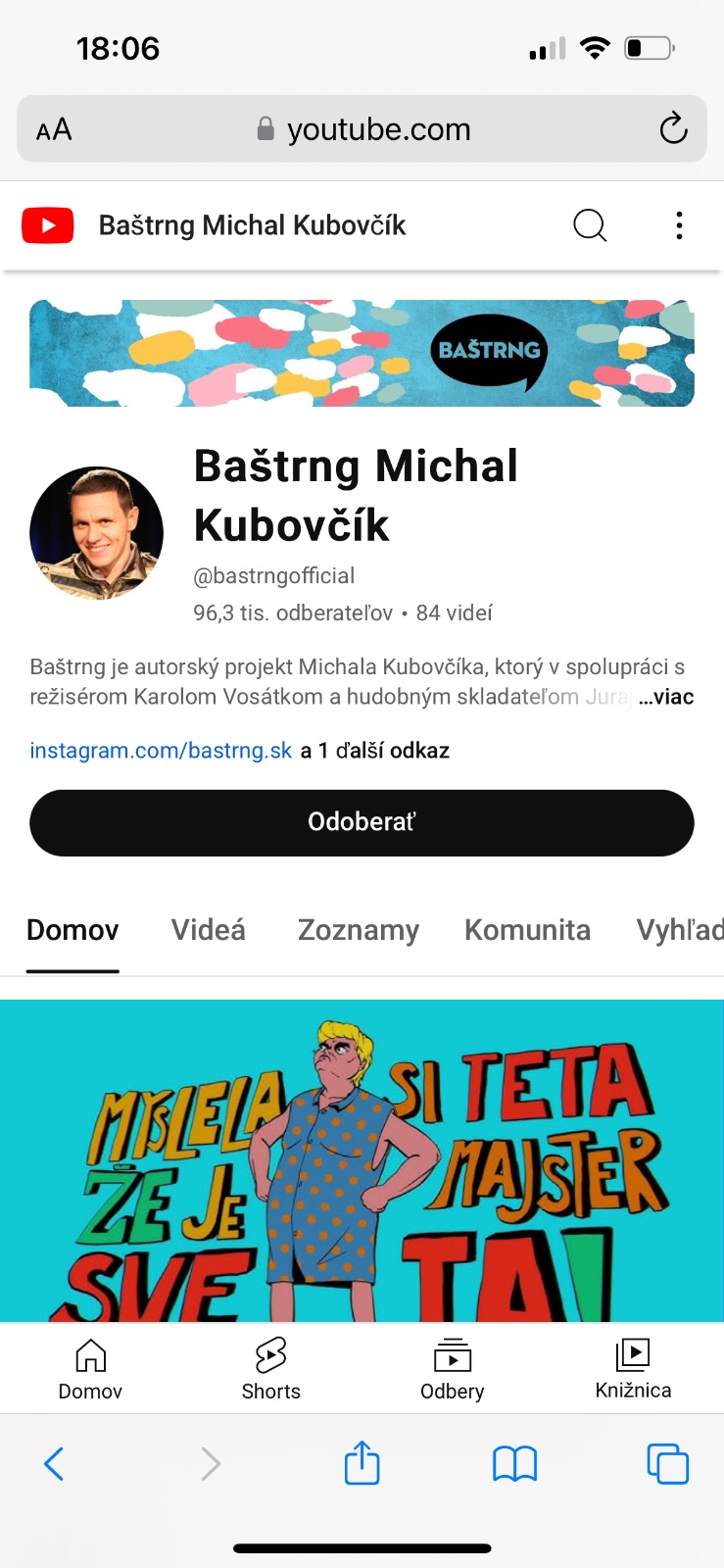
Task: Open YouTube search magnifier icon
Action: pyautogui.click(x=590, y=225)
